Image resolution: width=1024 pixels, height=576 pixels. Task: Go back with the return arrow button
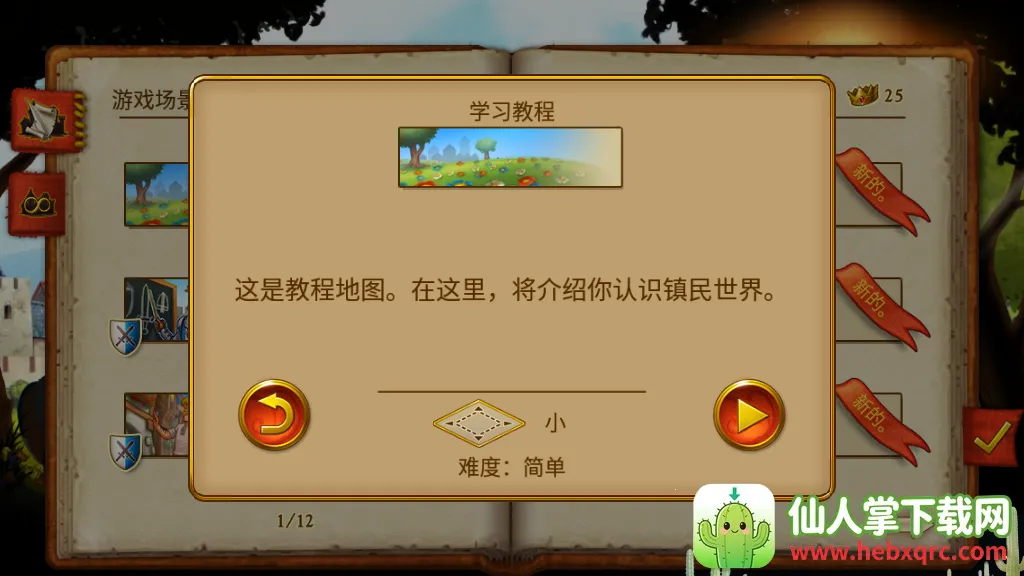click(274, 414)
